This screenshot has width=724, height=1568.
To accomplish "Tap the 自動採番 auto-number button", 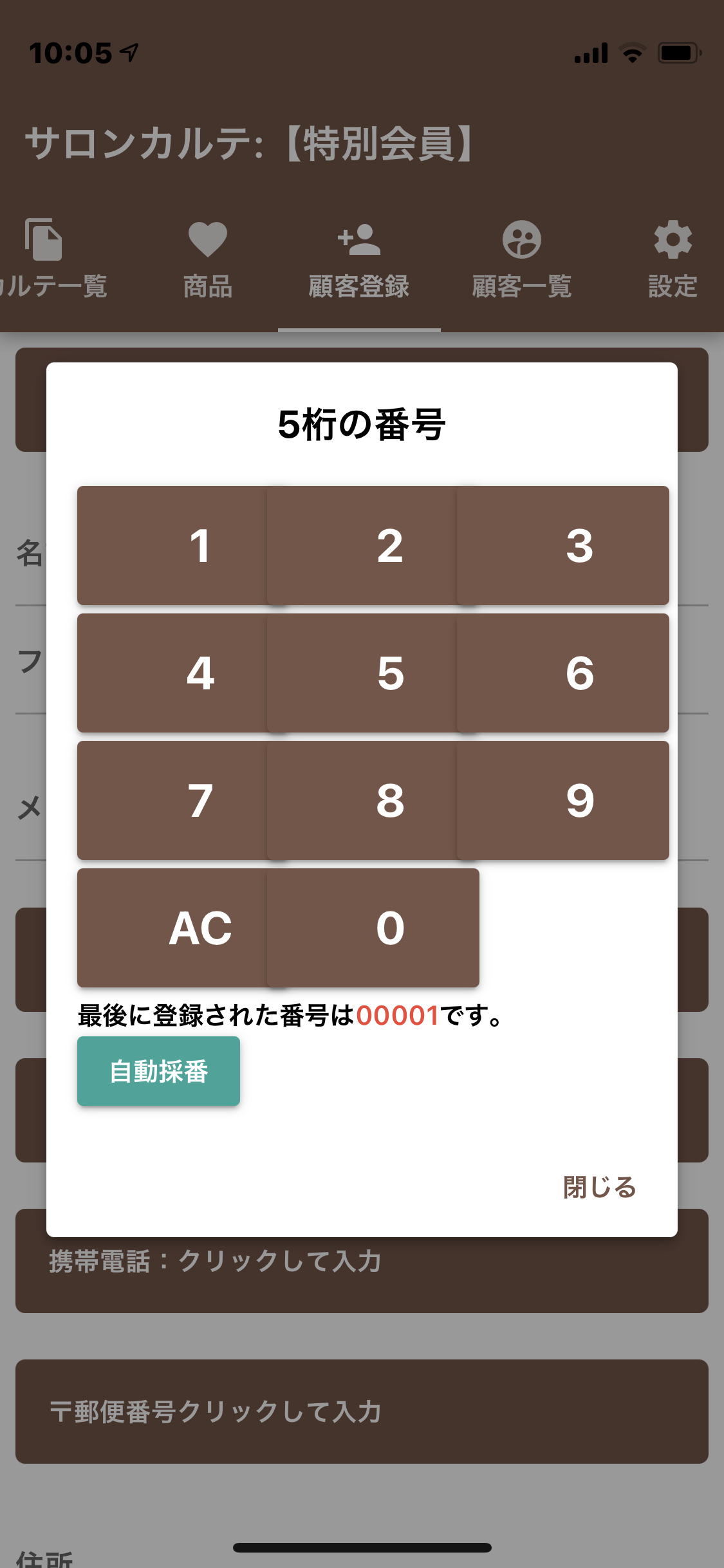I will tap(158, 1072).
